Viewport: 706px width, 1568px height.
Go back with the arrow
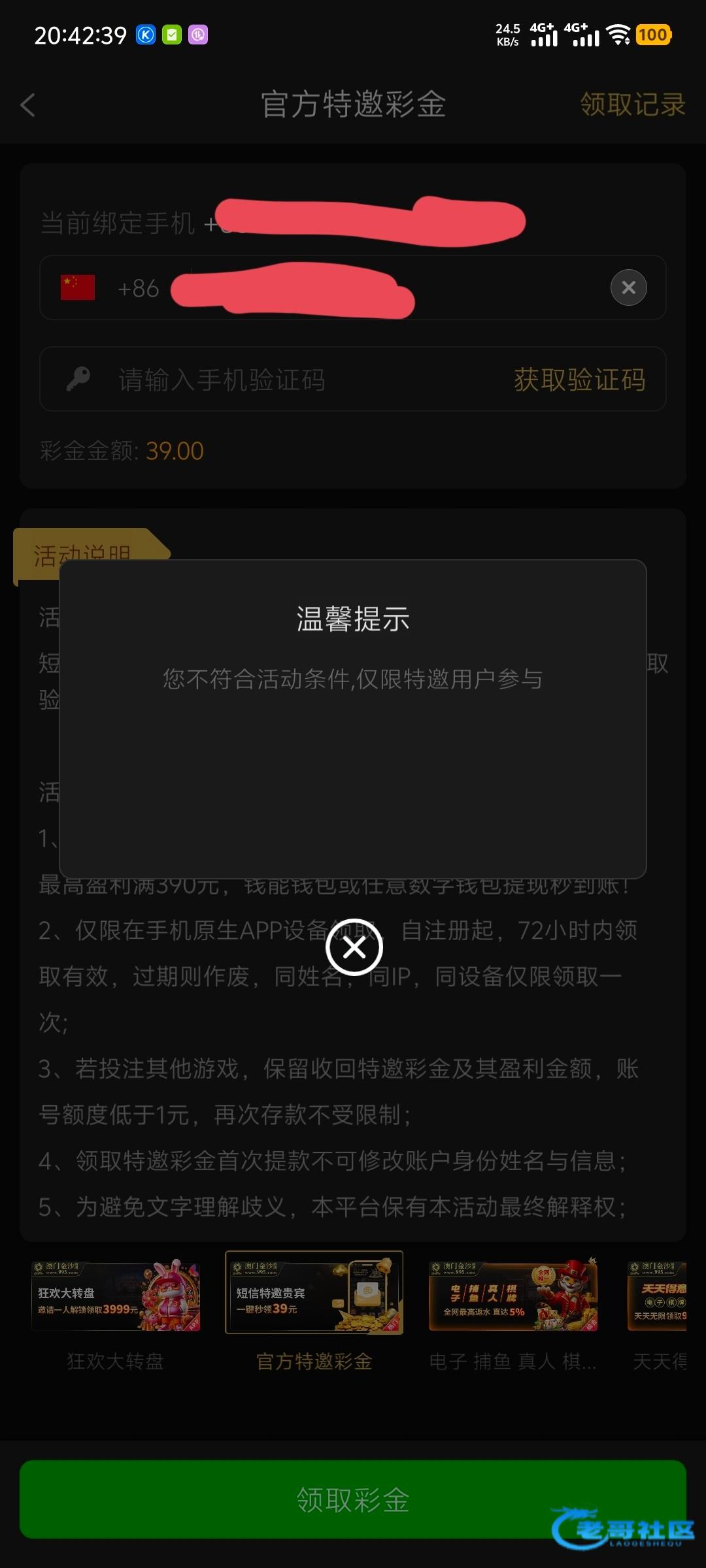28,105
